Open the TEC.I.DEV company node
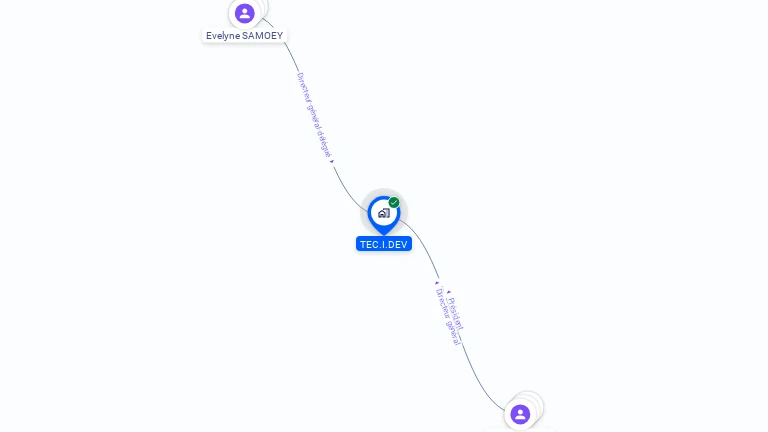The height and width of the screenshot is (432, 768). (384, 213)
